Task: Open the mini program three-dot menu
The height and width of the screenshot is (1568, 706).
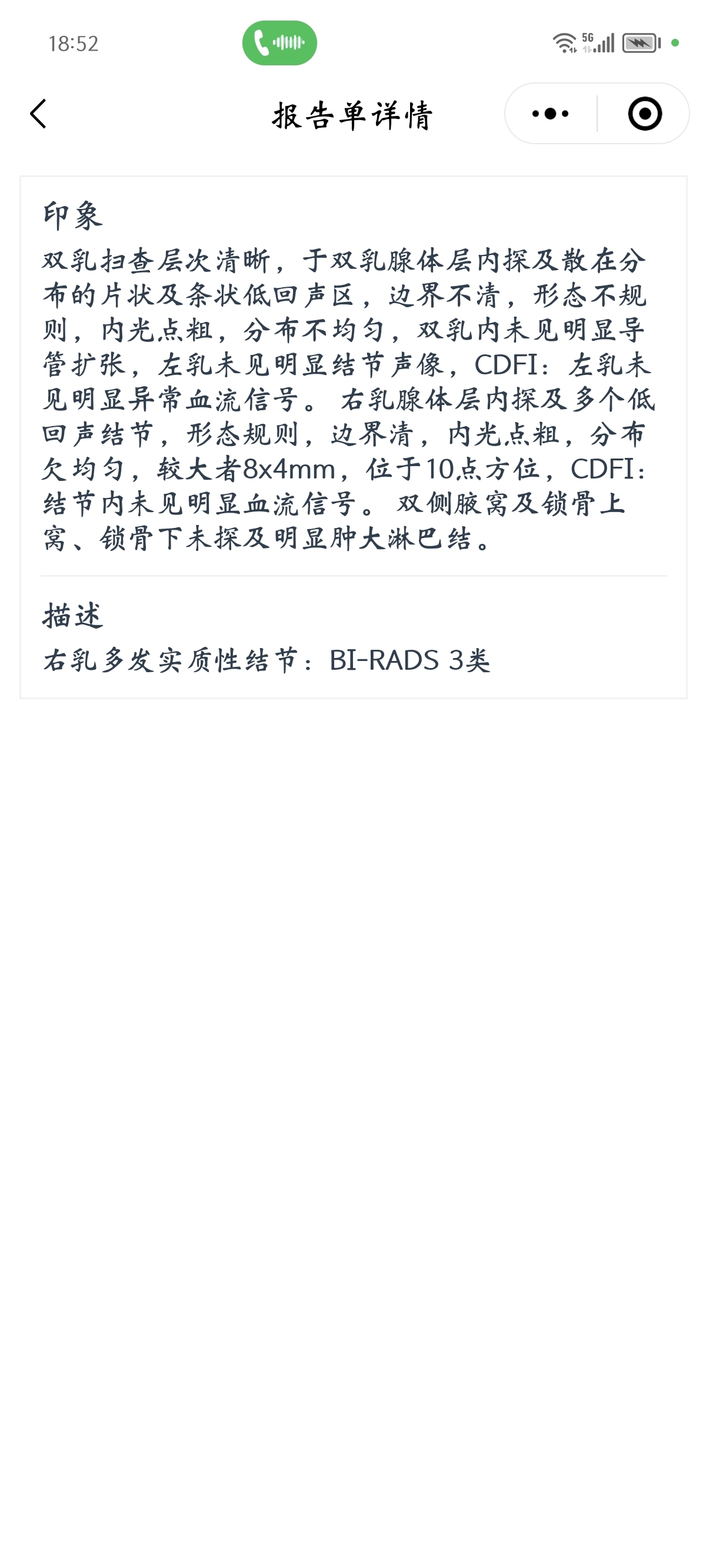Action: click(550, 114)
